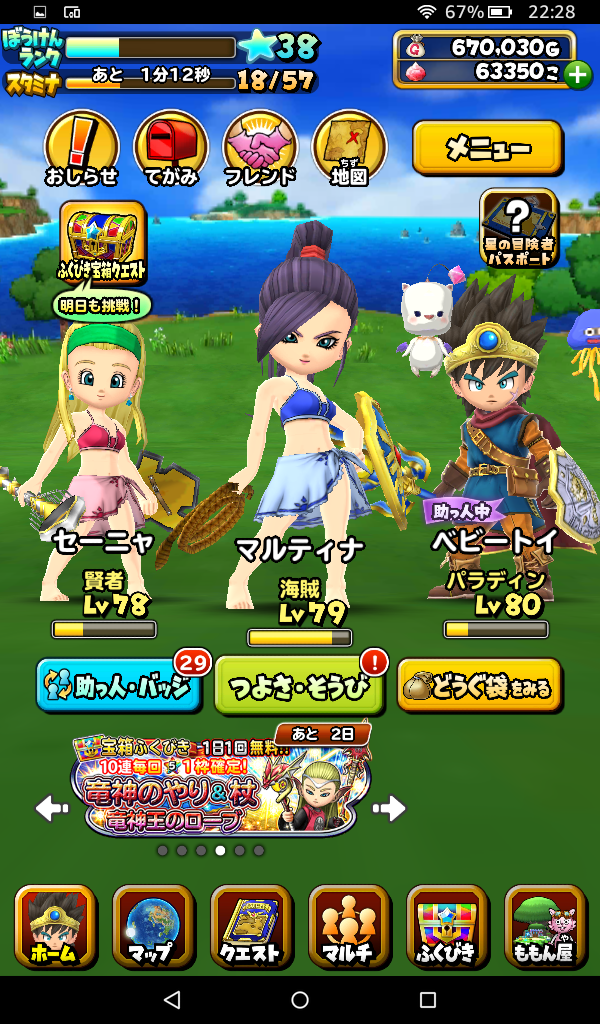
Task: View the どうぐ袋 item bag
Action: (479, 685)
